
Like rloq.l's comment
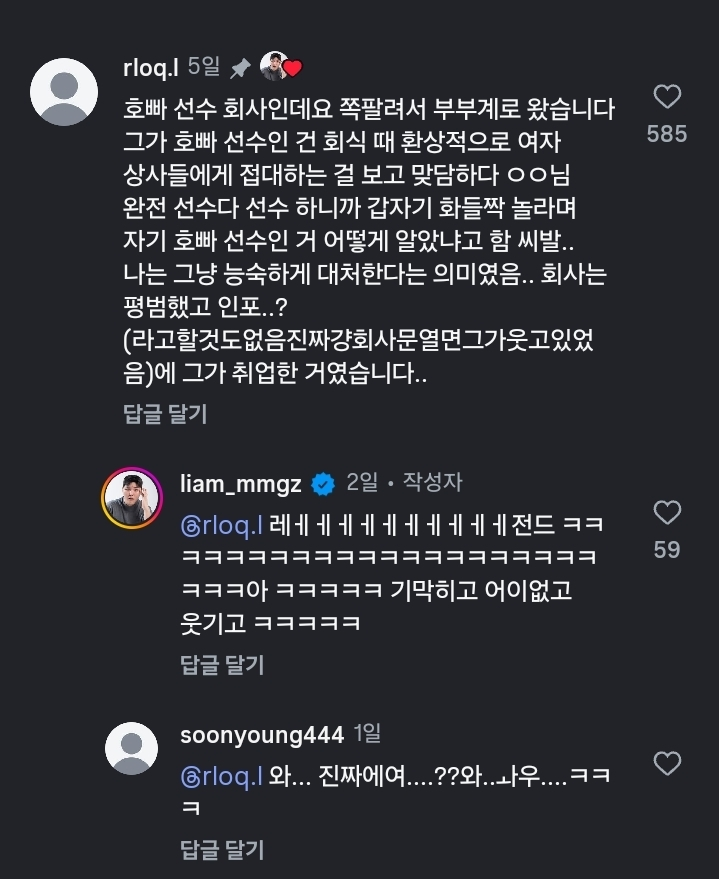click(667, 97)
